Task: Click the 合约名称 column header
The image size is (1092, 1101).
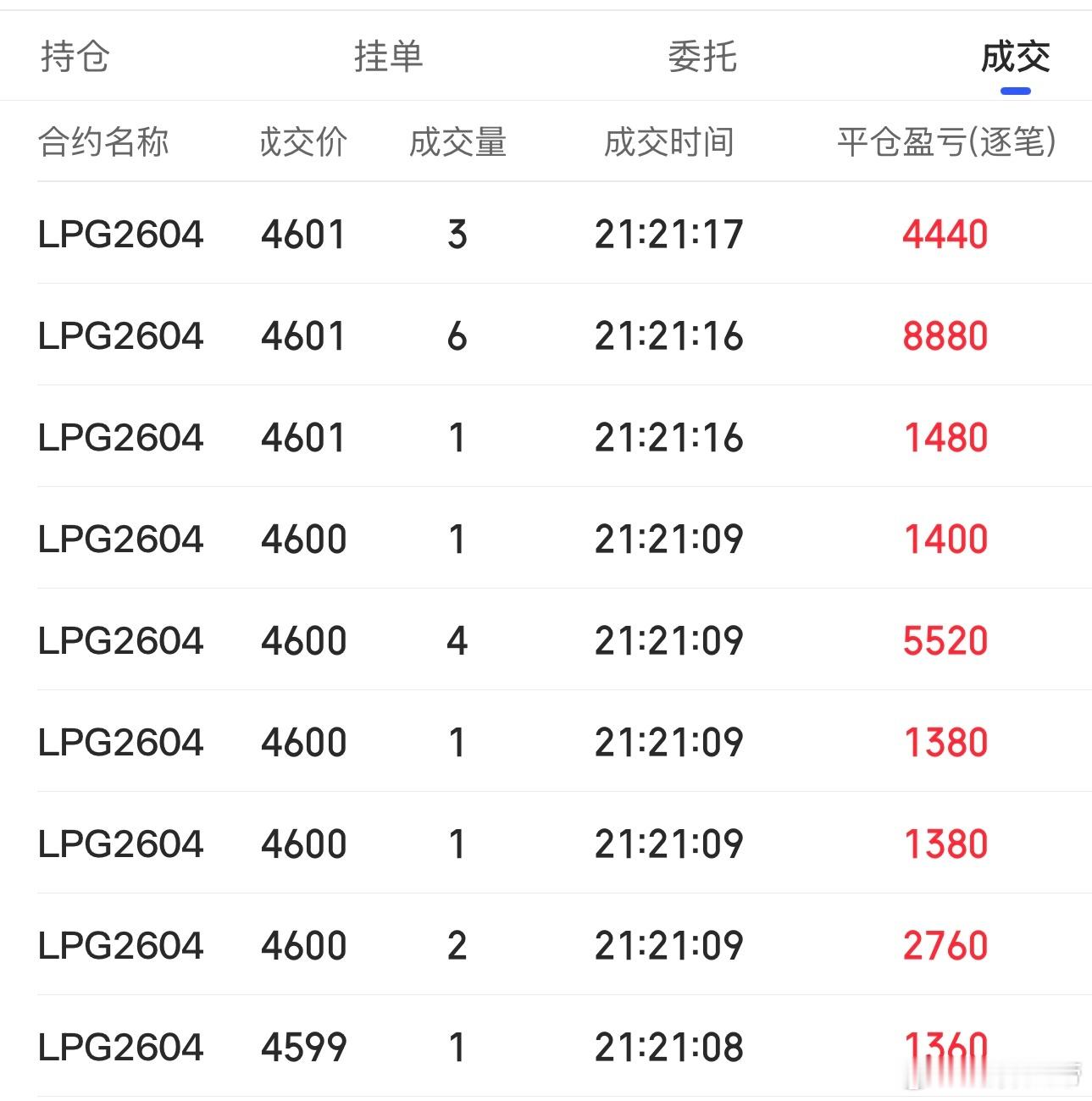Action: click(x=102, y=142)
